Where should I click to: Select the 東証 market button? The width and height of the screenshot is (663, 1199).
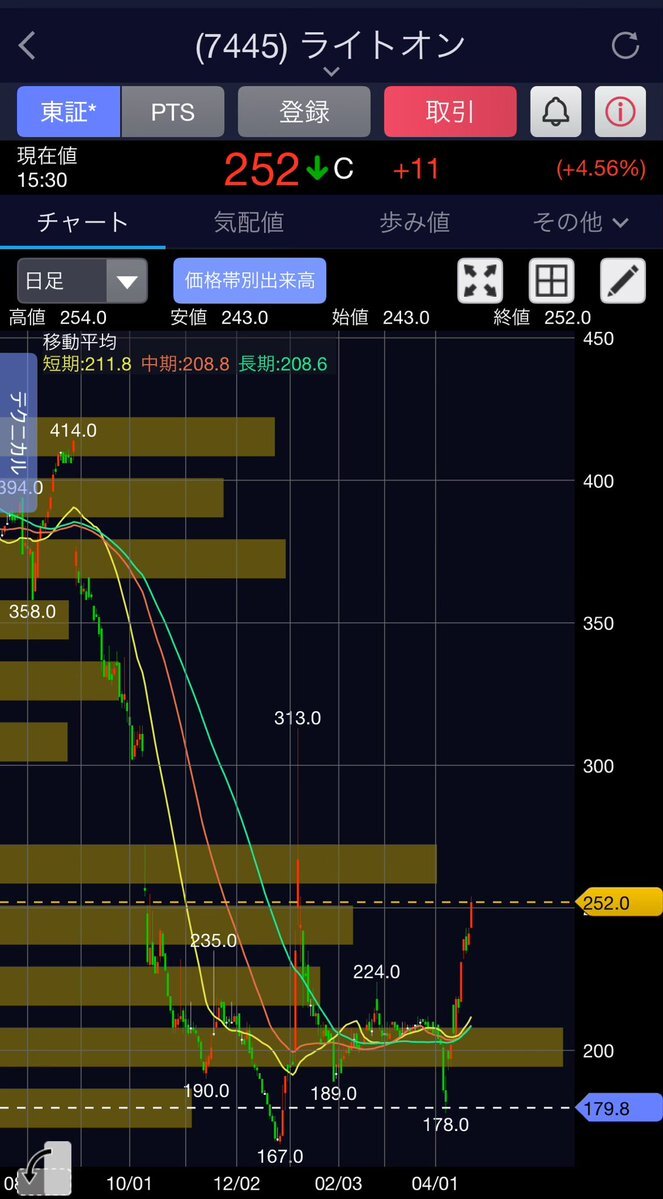[69, 111]
